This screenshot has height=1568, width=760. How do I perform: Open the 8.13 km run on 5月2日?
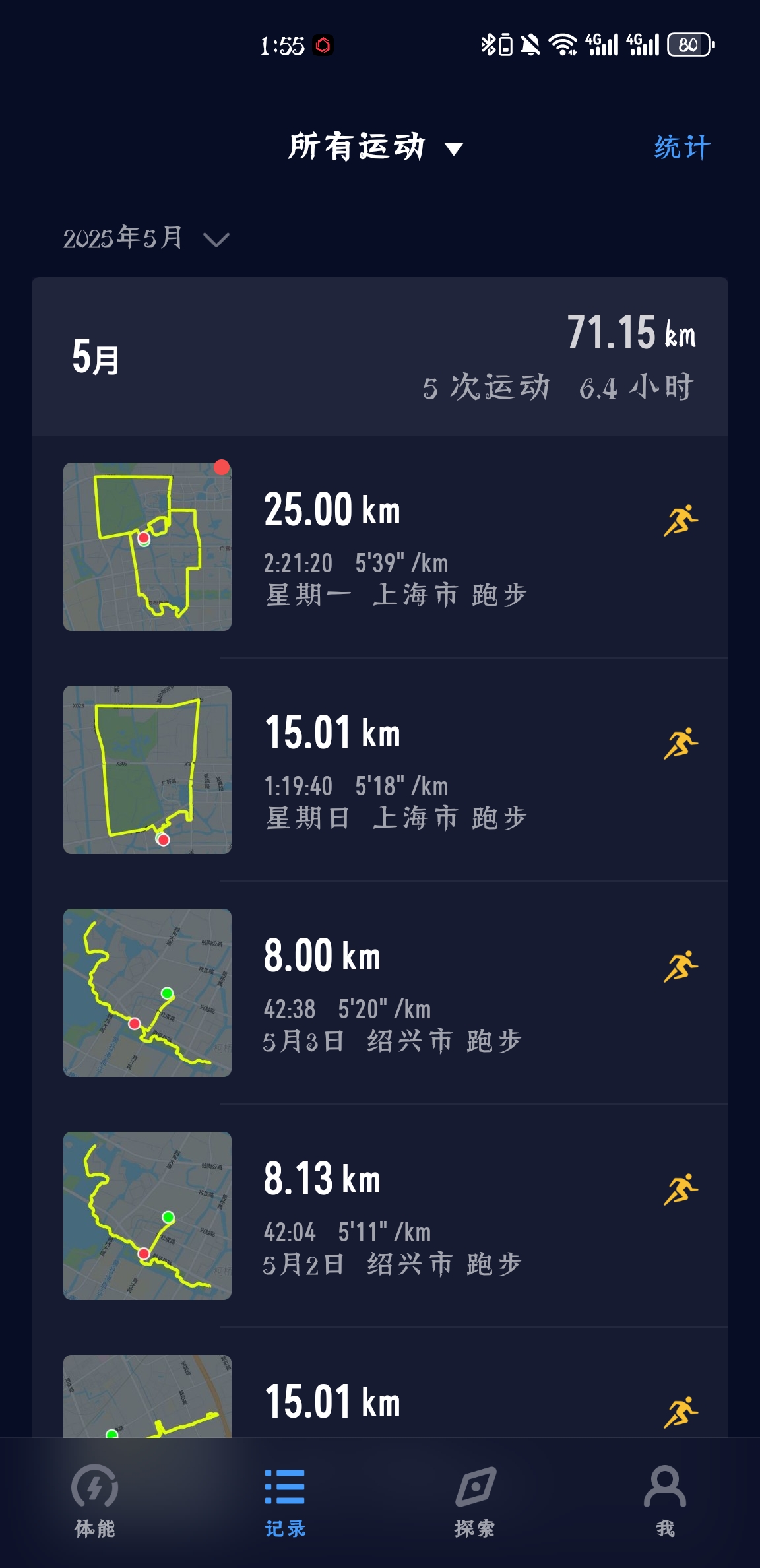(x=396, y=1216)
